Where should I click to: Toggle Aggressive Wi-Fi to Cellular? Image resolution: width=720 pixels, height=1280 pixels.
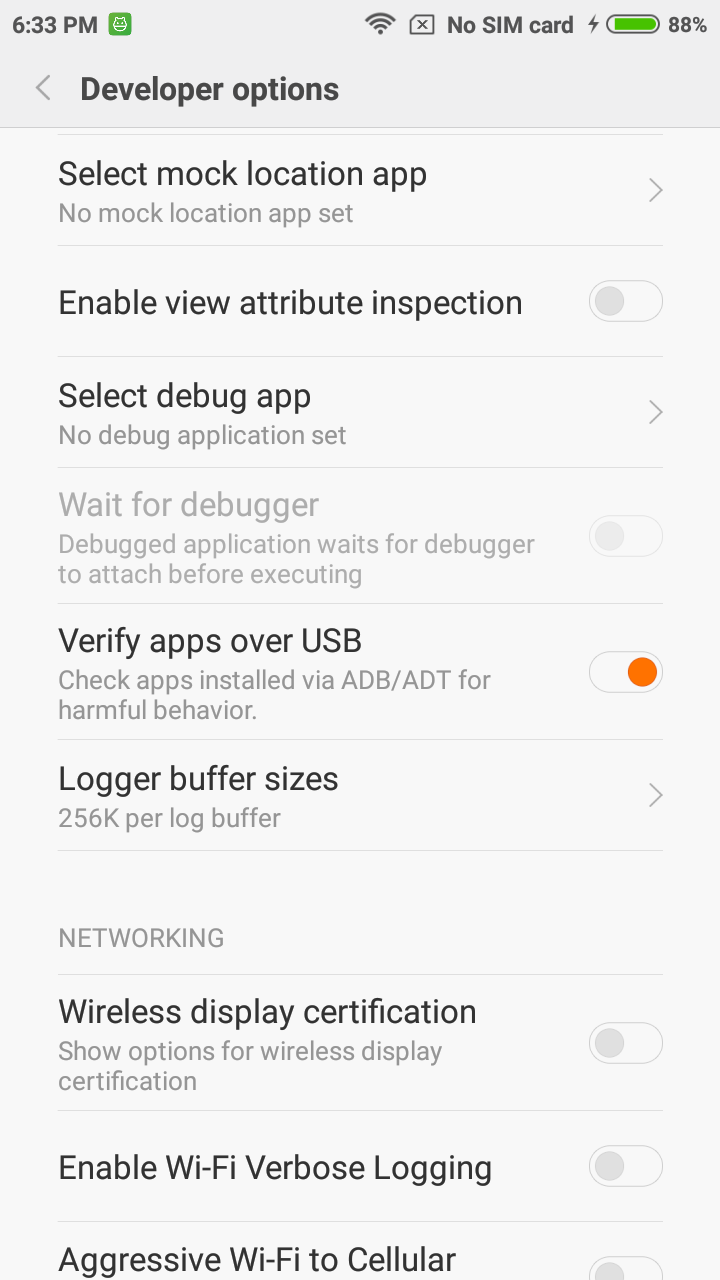(625, 1268)
